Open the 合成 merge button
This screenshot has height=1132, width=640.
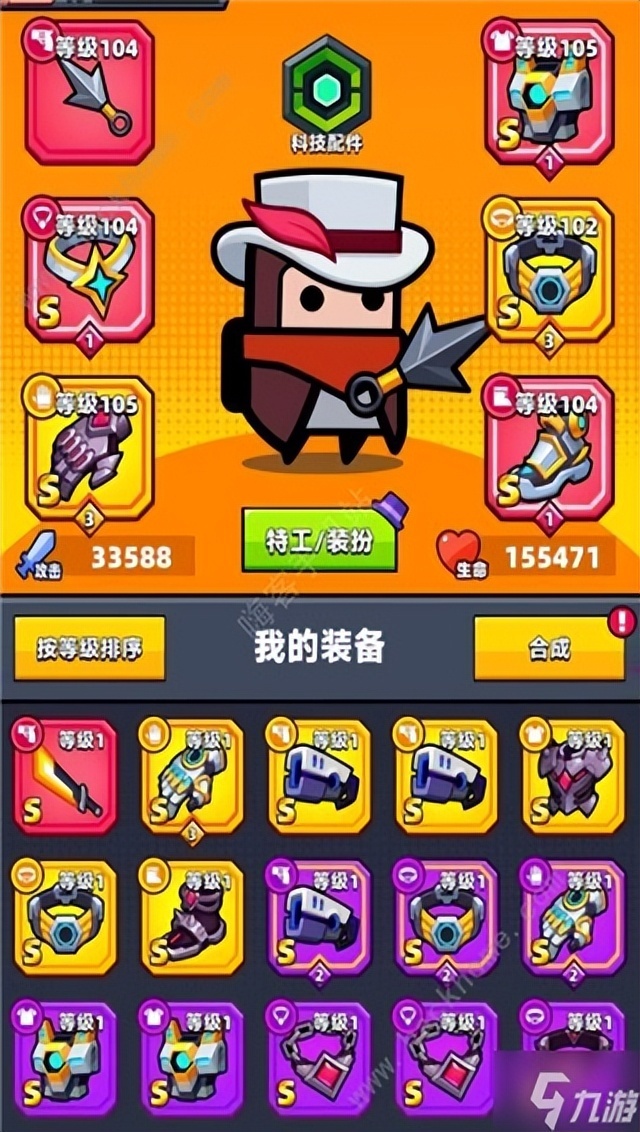(x=548, y=647)
